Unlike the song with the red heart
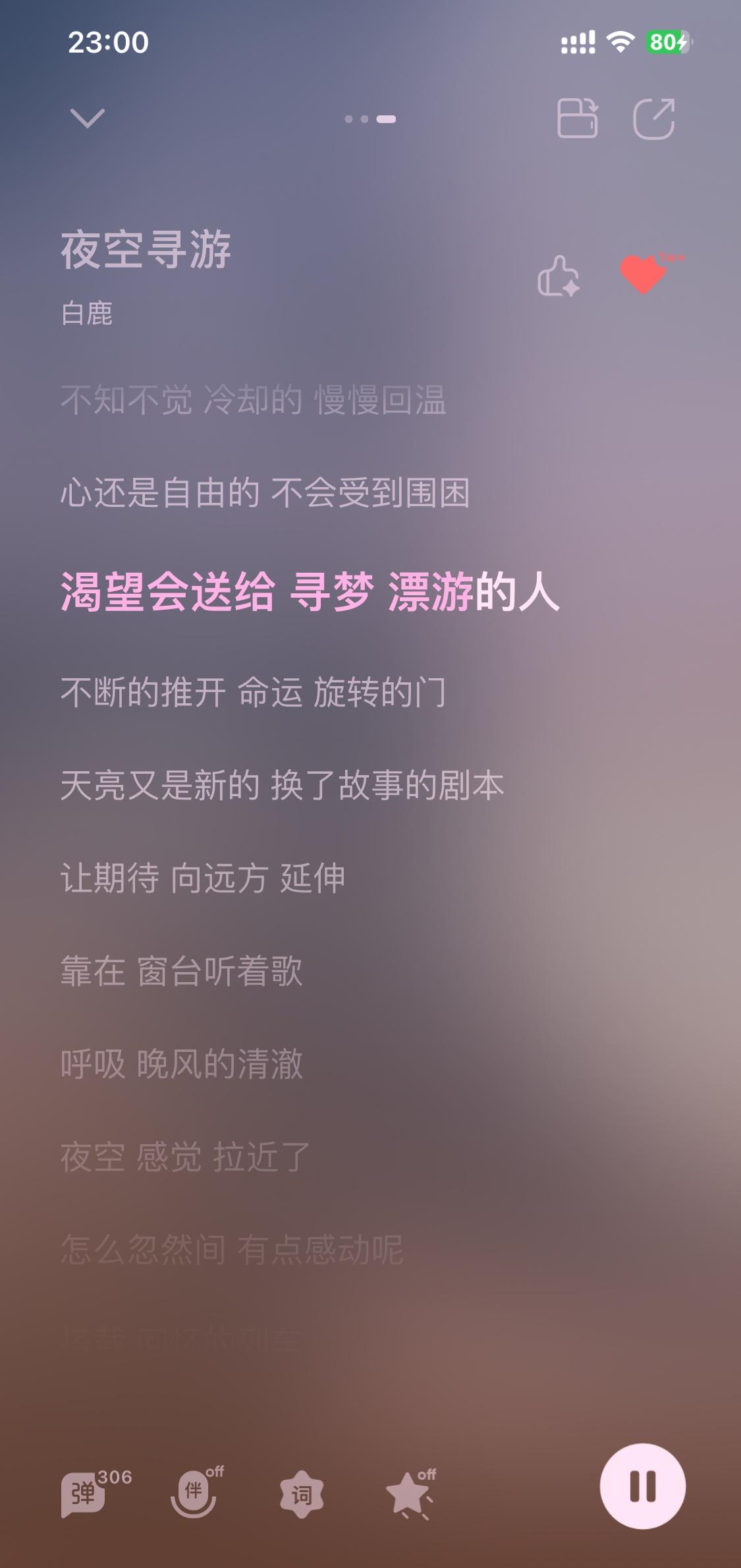This screenshot has width=741, height=1568. click(x=644, y=274)
